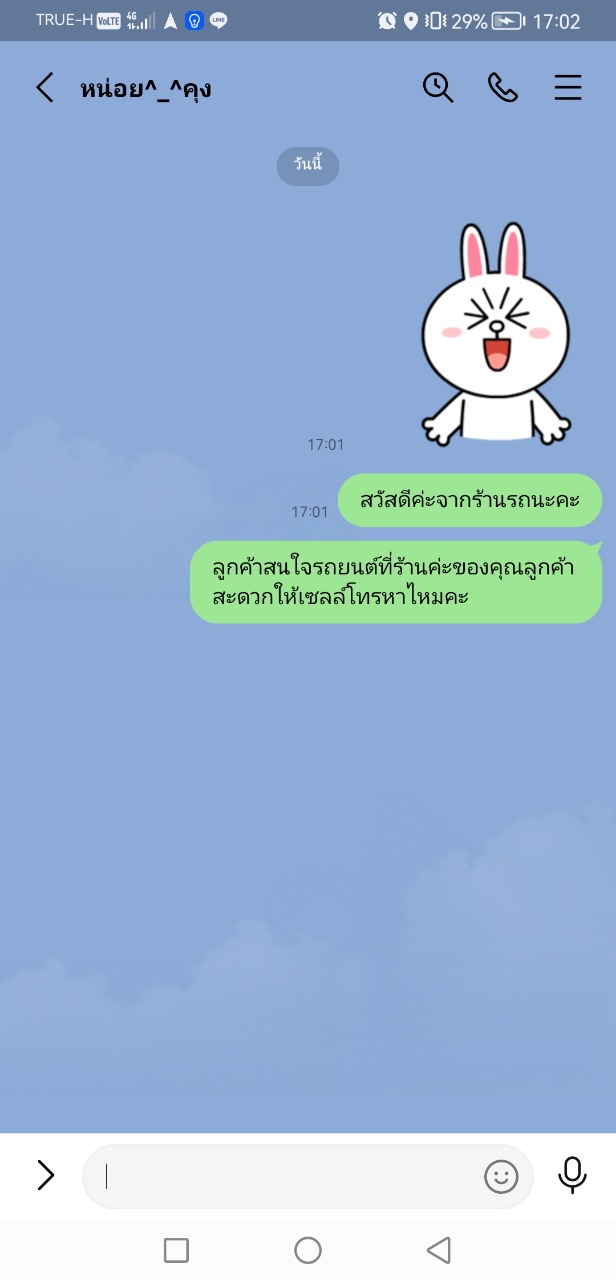Viewport: 616px width, 1280px height.
Task: Go back from the chat with หน่อย^_^คุง
Action: pos(44,88)
